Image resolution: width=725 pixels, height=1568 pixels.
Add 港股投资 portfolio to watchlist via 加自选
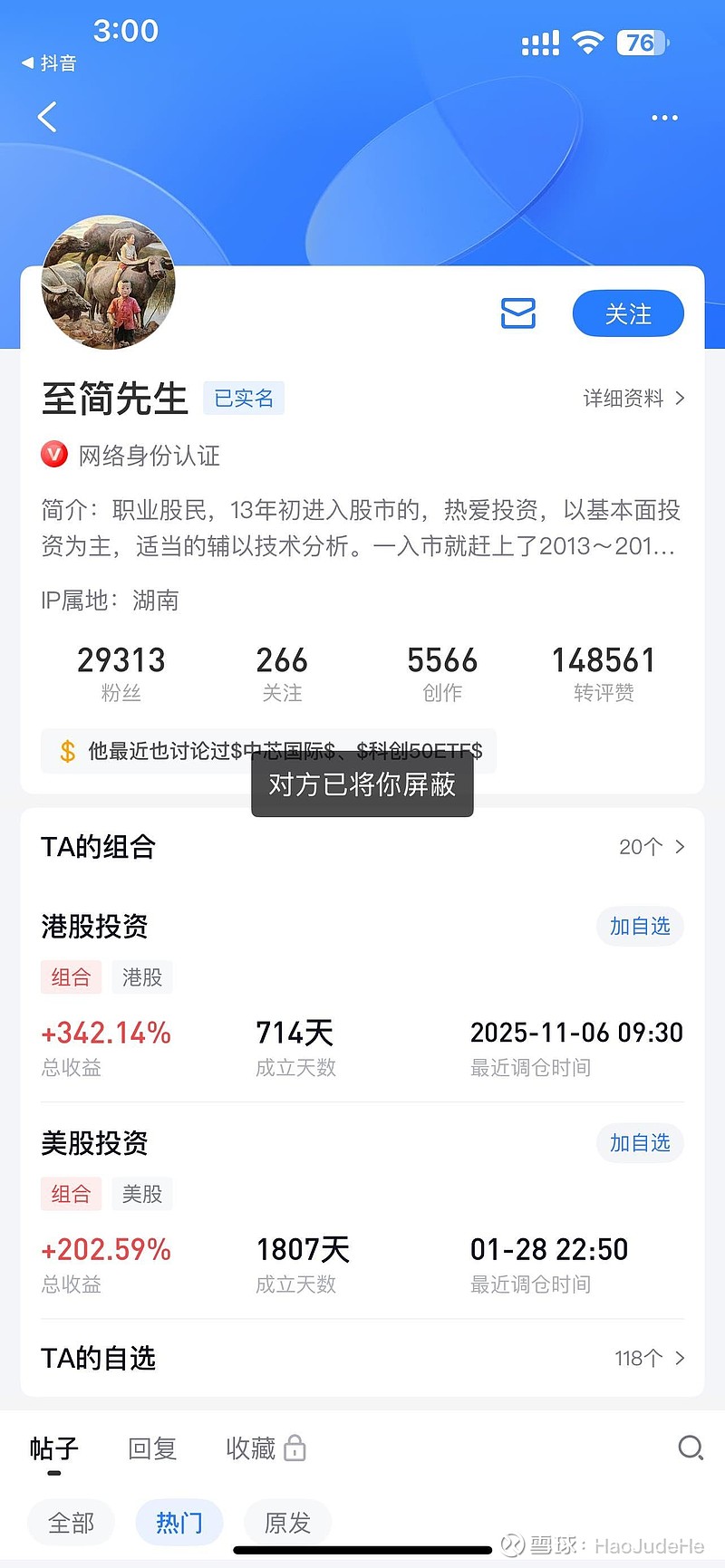(x=640, y=926)
